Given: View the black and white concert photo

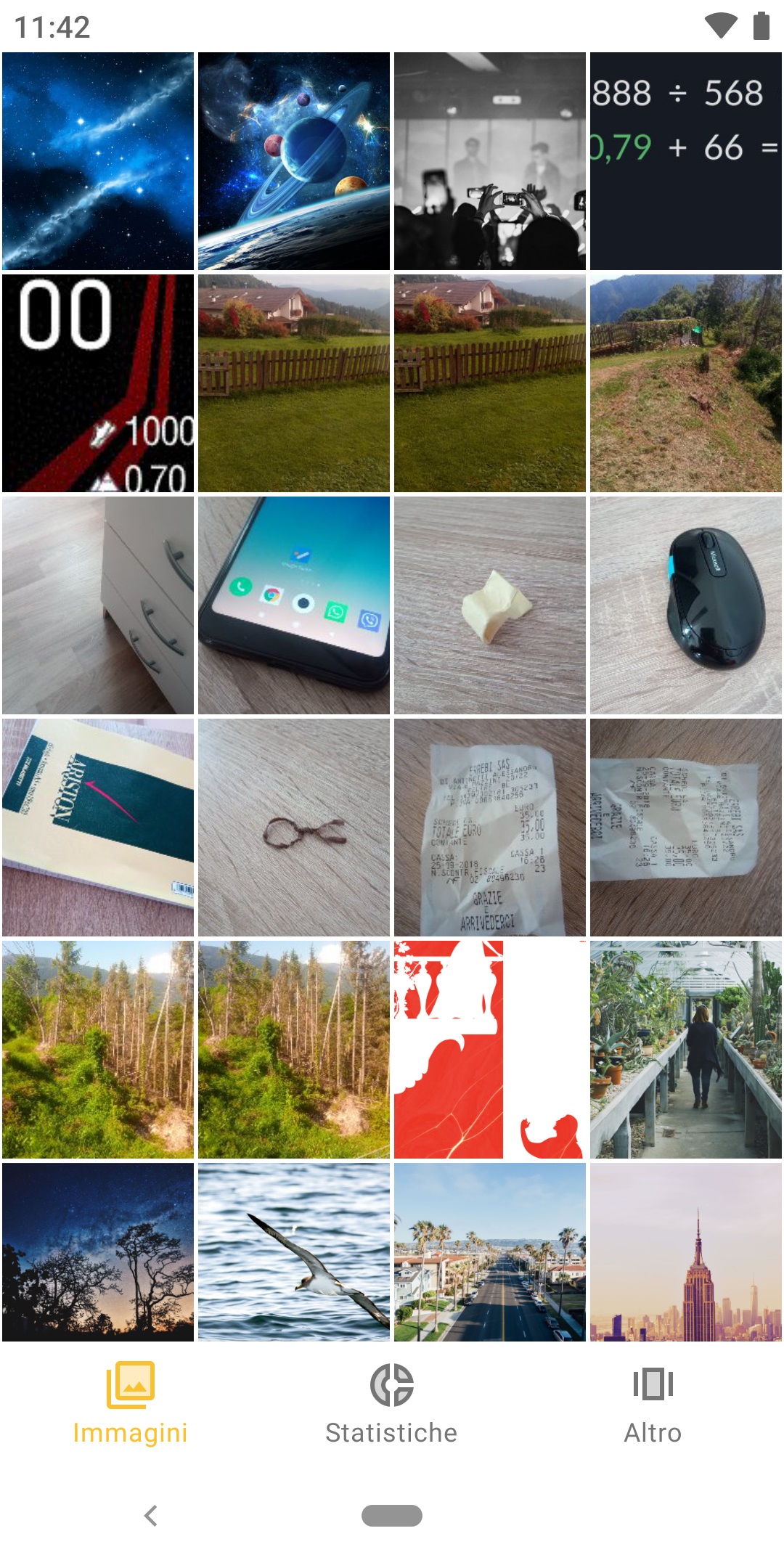Looking at the screenshot, I should pyautogui.click(x=490, y=161).
